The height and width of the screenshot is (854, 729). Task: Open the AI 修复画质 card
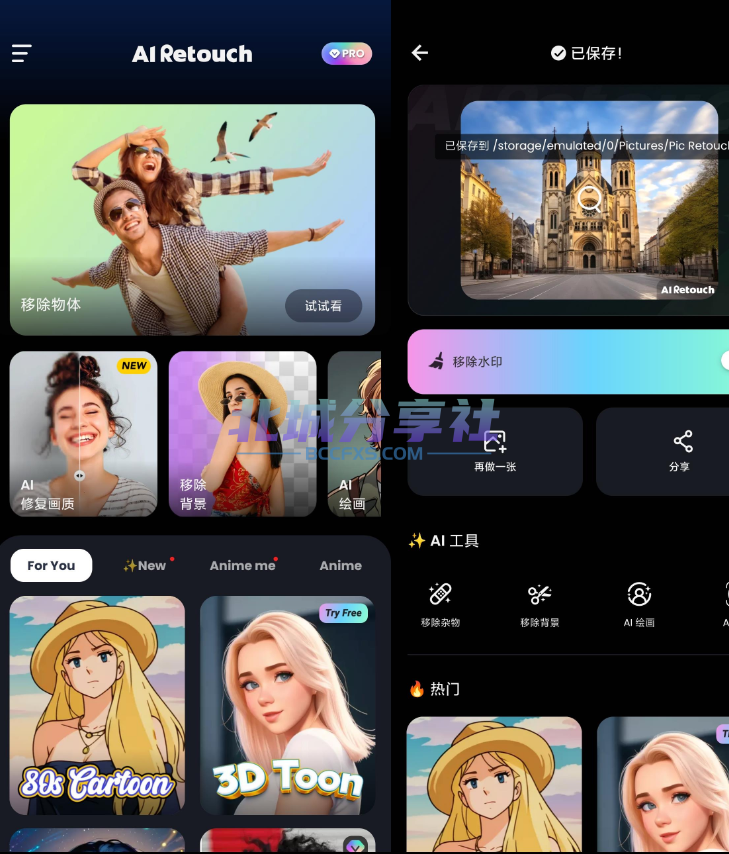point(83,433)
